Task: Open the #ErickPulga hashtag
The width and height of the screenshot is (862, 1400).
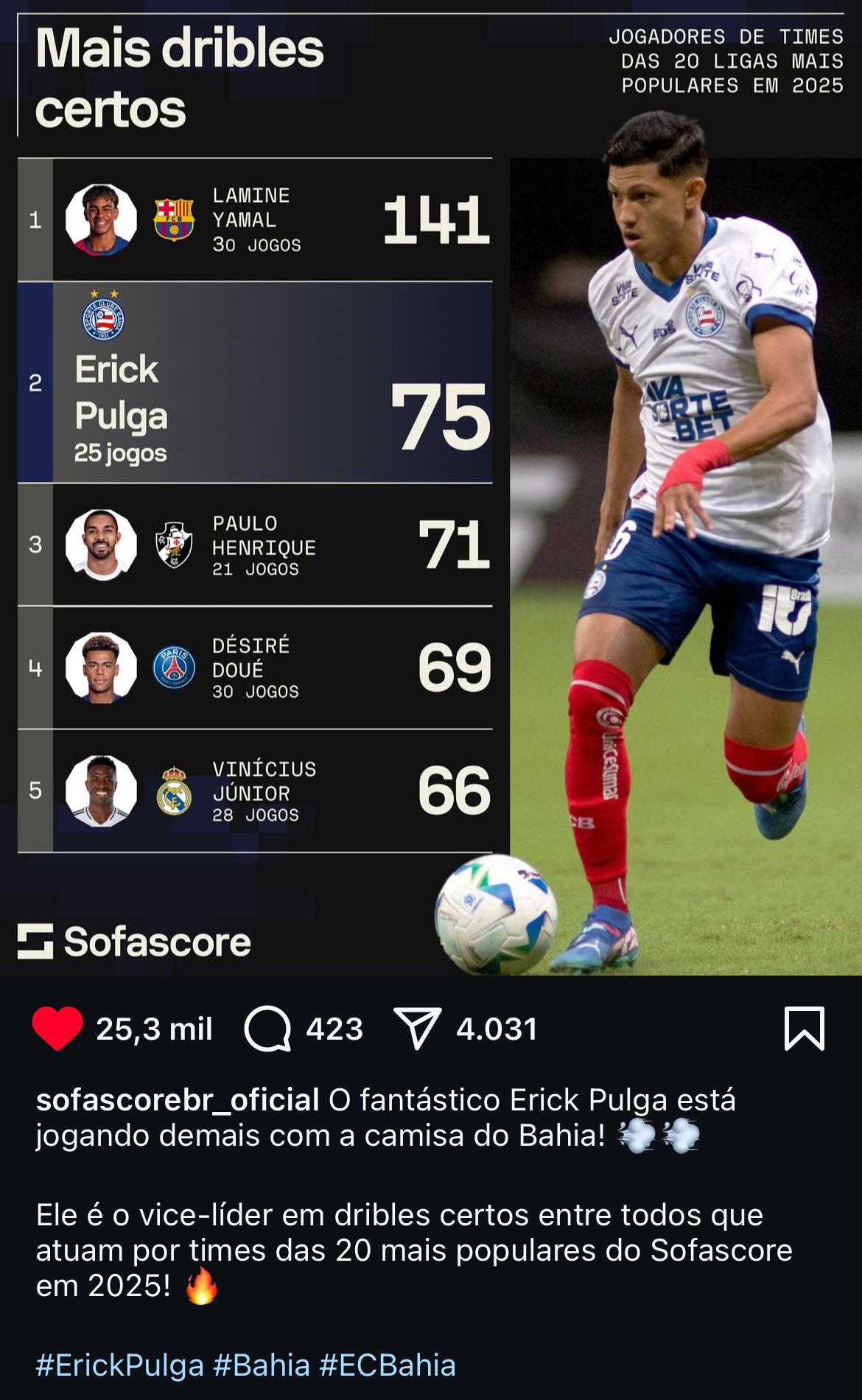Action: pos(119,1365)
